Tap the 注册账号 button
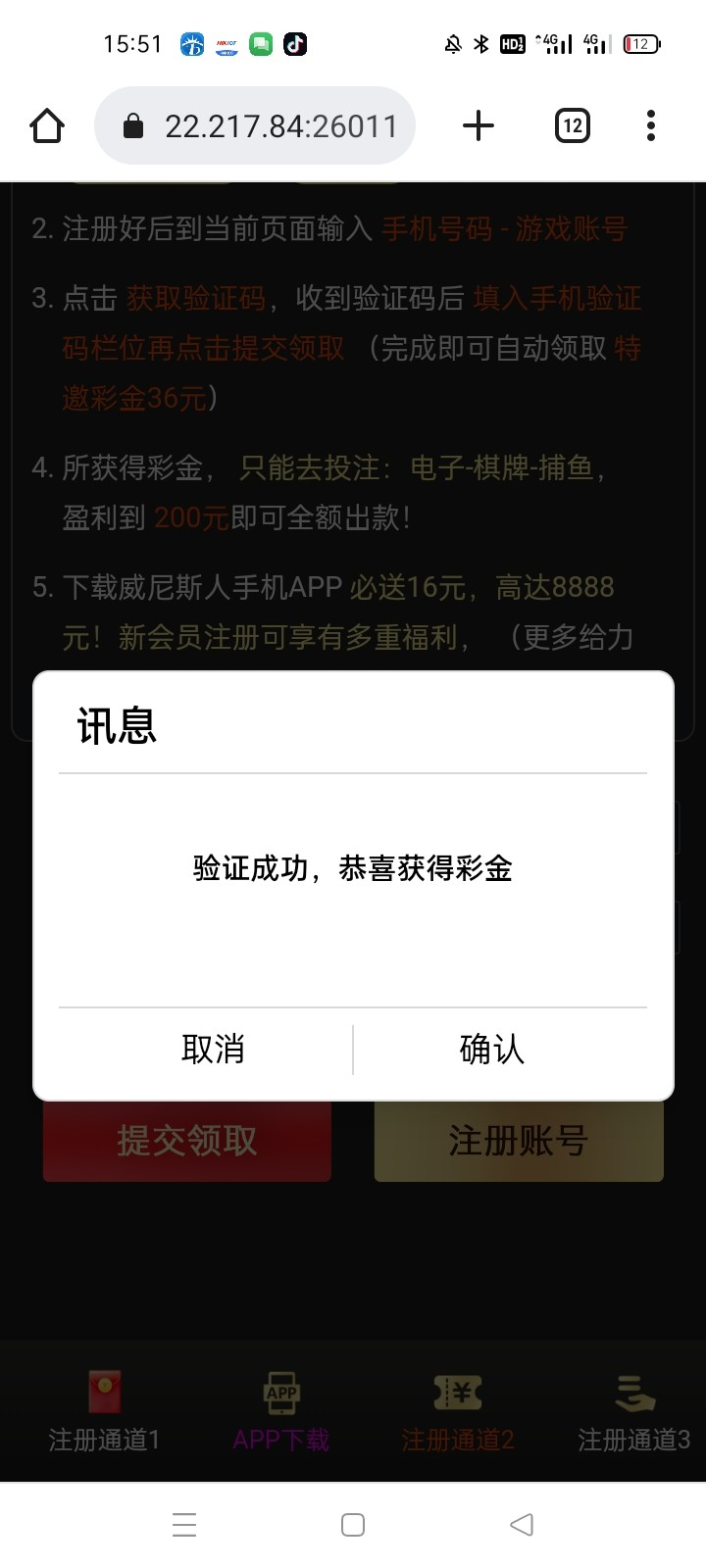 click(518, 1141)
